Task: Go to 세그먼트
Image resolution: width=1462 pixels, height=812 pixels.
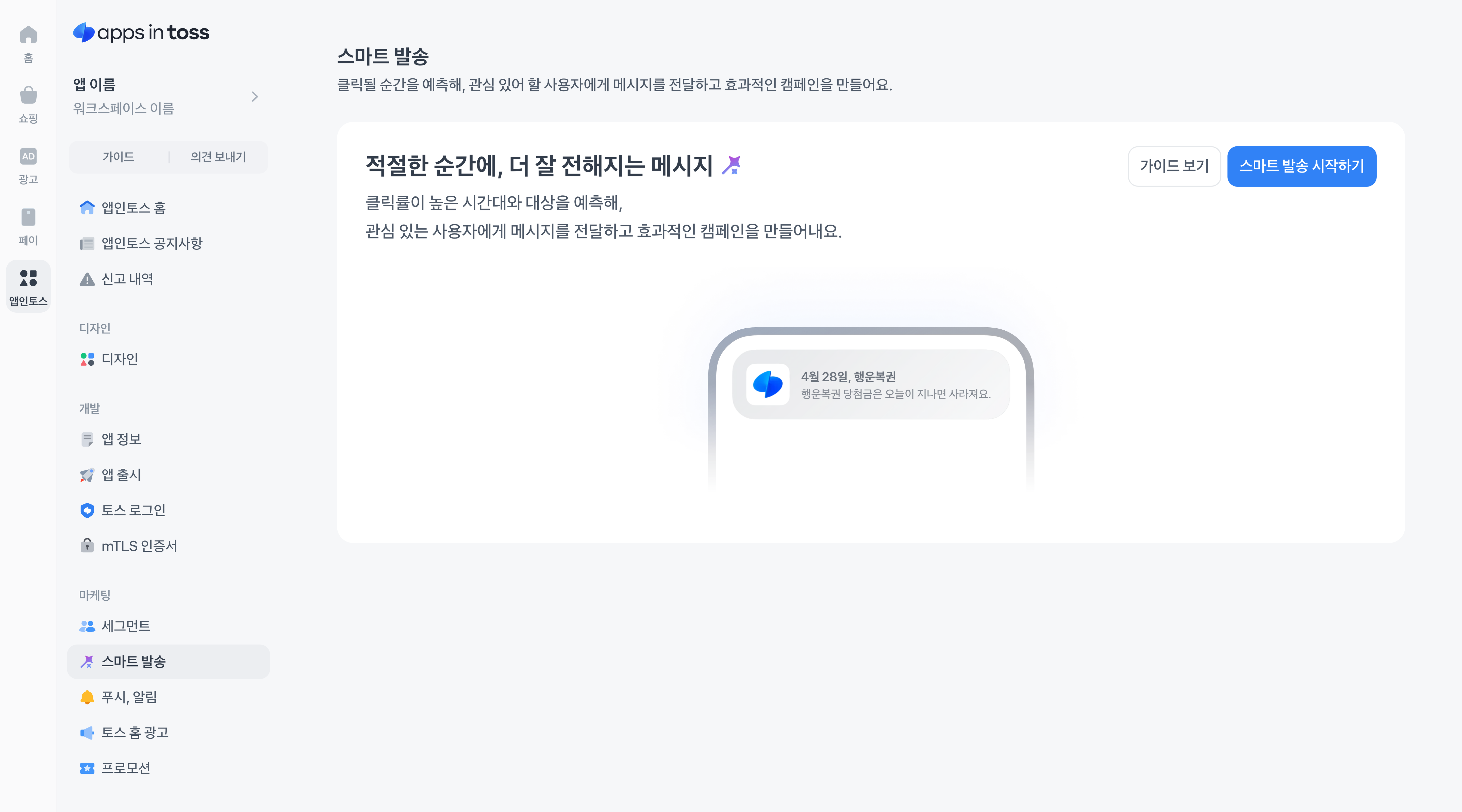Action: point(125,626)
